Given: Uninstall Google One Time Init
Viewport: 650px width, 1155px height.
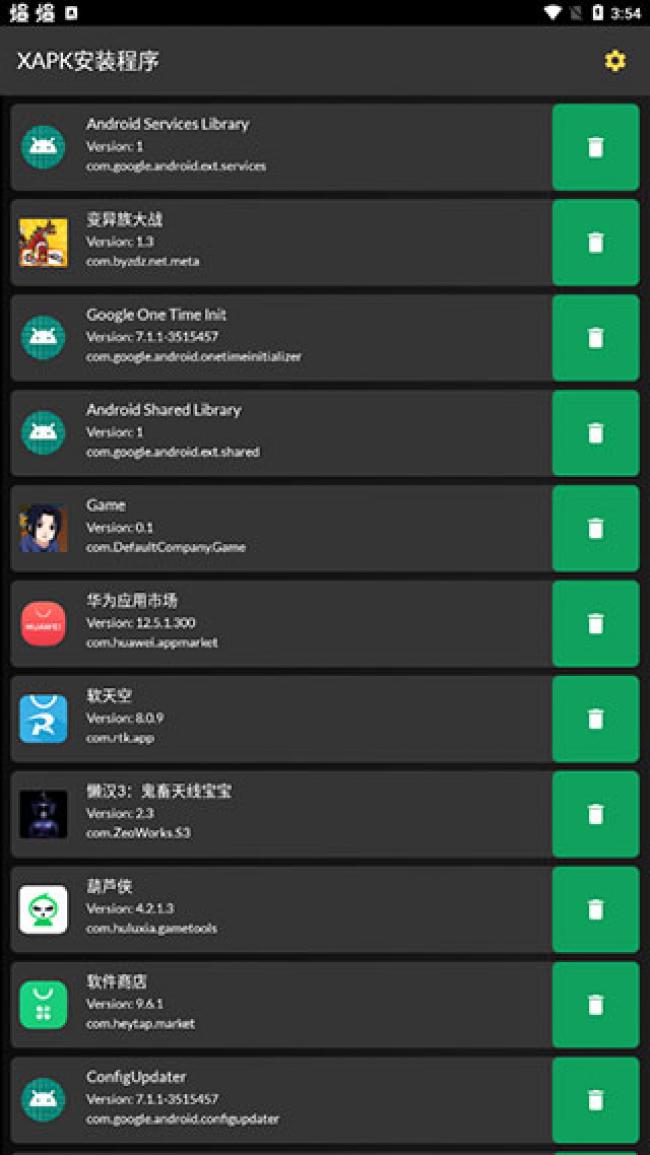Looking at the screenshot, I should click(595, 338).
